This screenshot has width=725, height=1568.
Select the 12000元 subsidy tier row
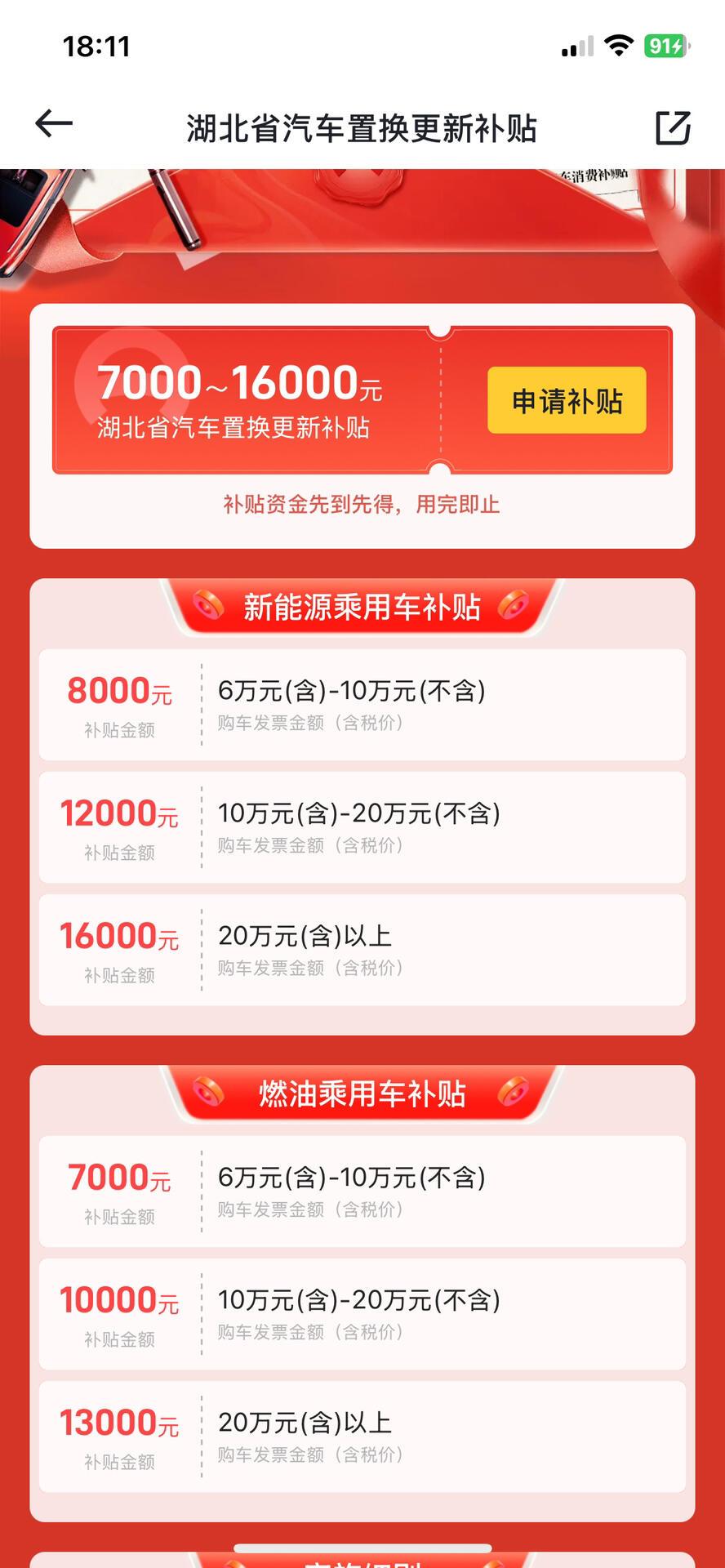[x=362, y=826]
